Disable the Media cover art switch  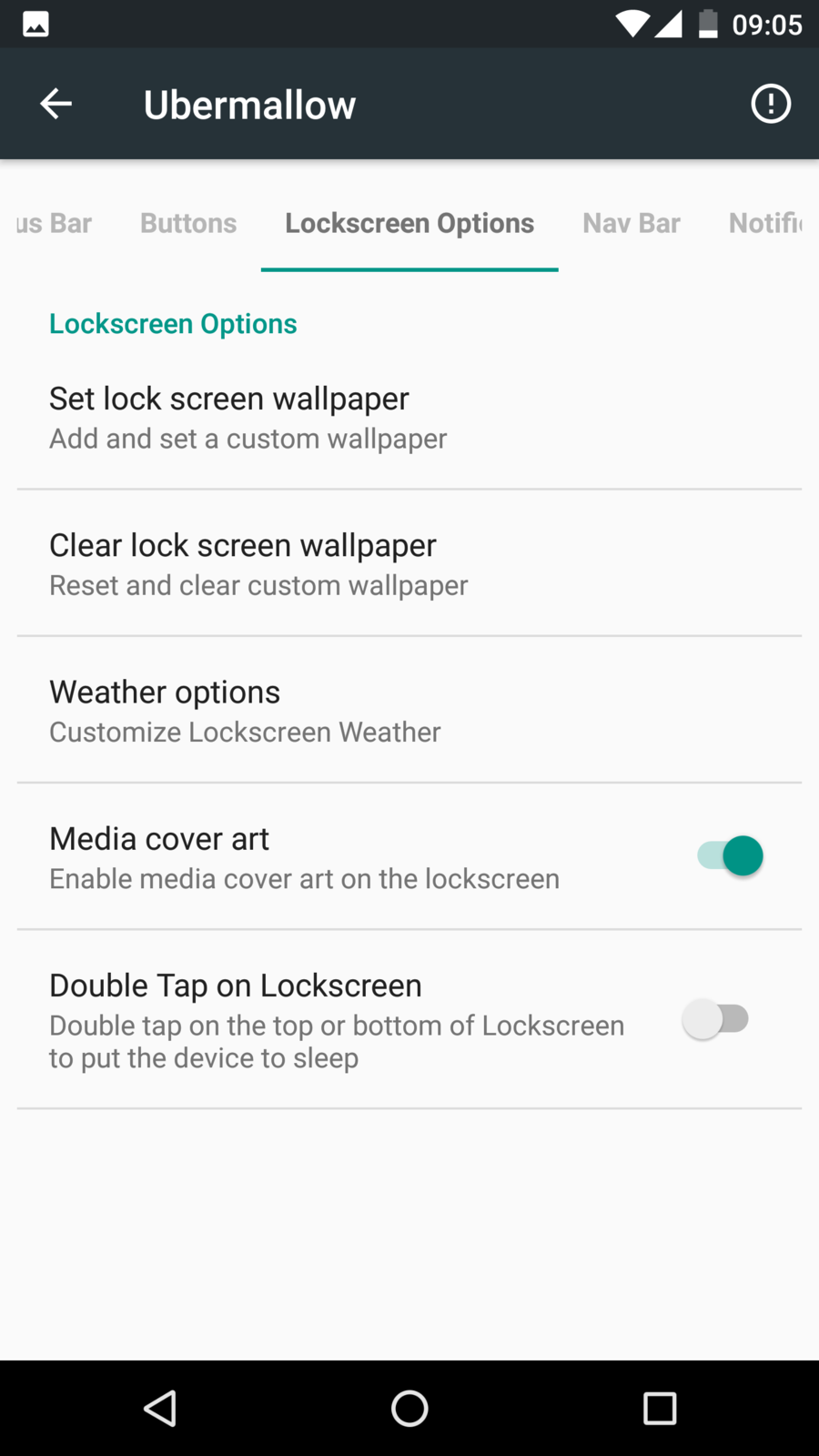pos(730,856)
